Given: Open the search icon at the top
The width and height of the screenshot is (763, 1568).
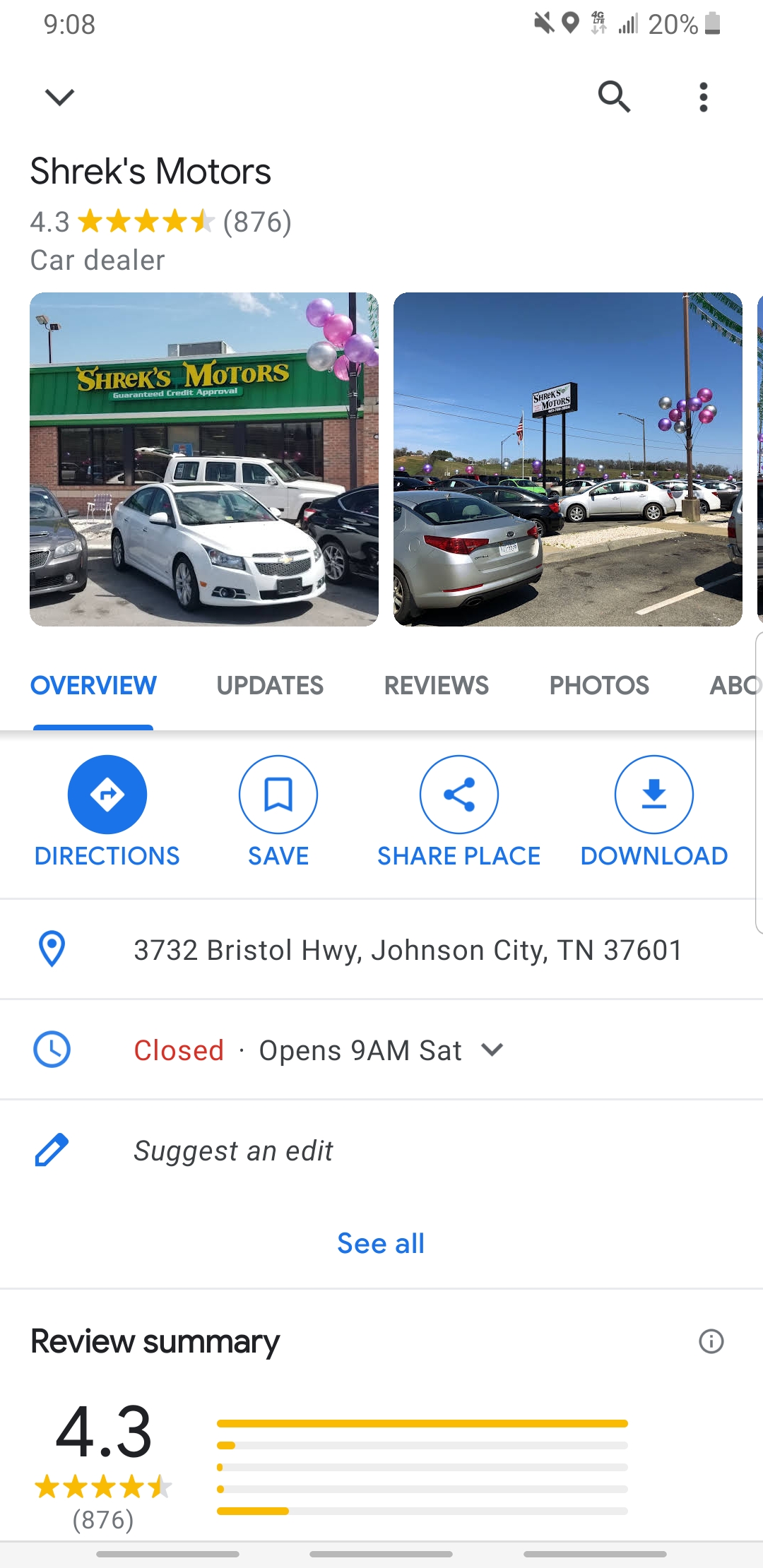Looking at the screenshot, I should pyautogui.click(x=613, y=97).
